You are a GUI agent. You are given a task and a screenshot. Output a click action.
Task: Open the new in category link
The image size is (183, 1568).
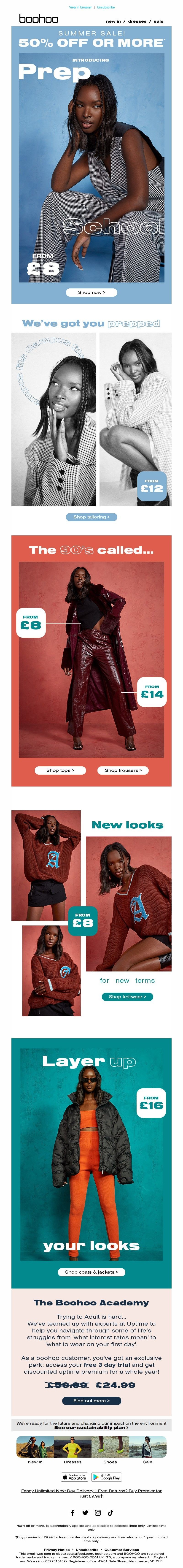click(113, 21)
